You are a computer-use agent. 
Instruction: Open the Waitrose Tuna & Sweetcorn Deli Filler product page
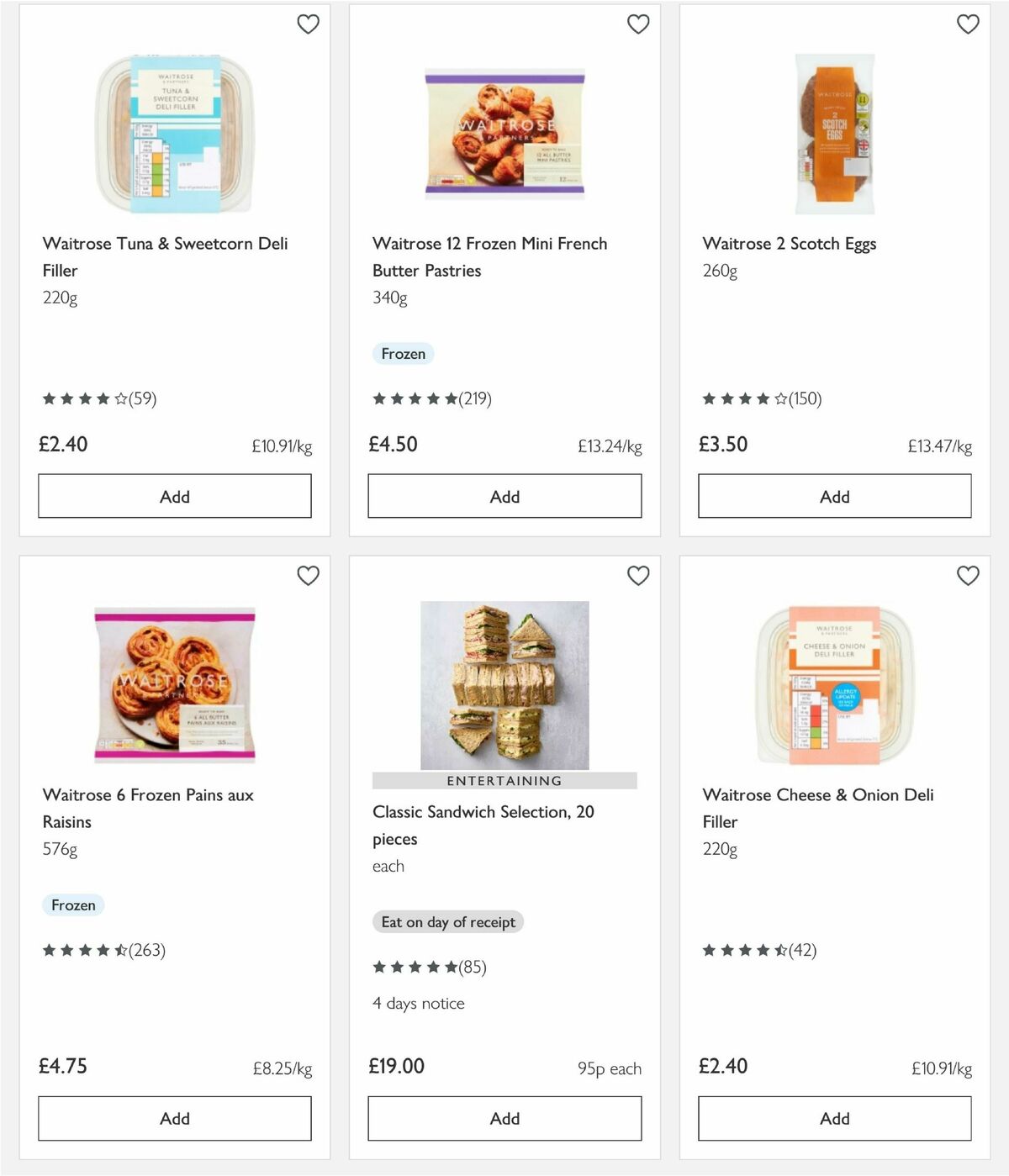[x=165, y=256]
